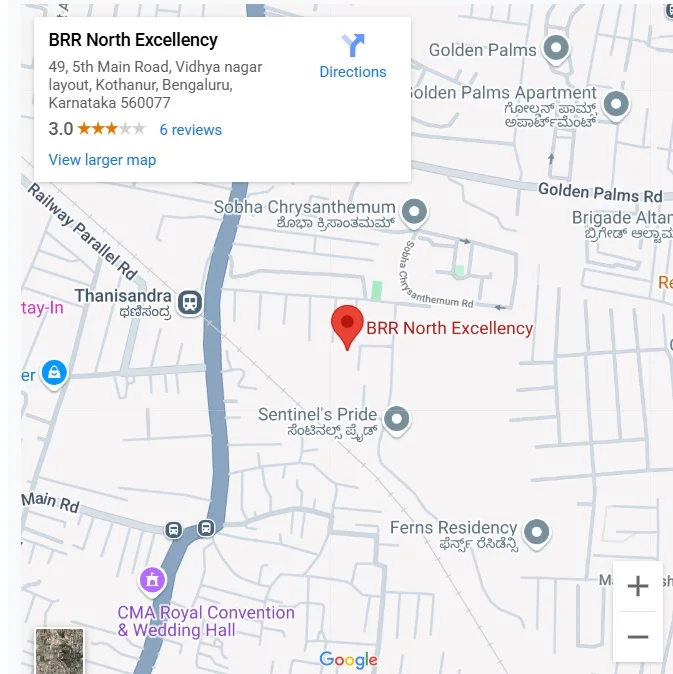Open the first Golden Palms marker
The height and width of the screenshot is (674, 673).
coord(556,49)
